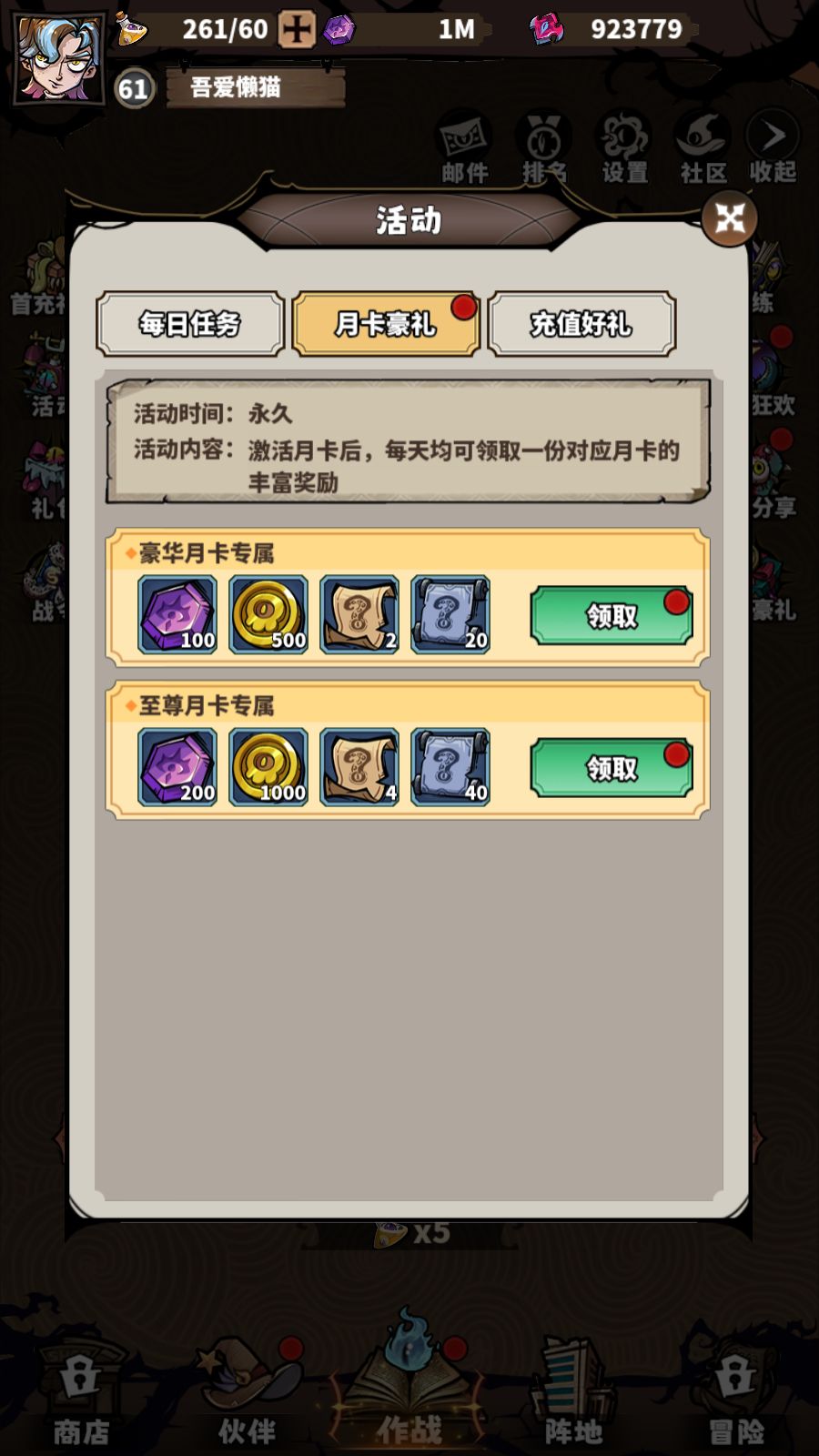Claim the 至尊月卡专属 reward
This screenshot has height=1456, width=819.
click(x=611, y=769)
